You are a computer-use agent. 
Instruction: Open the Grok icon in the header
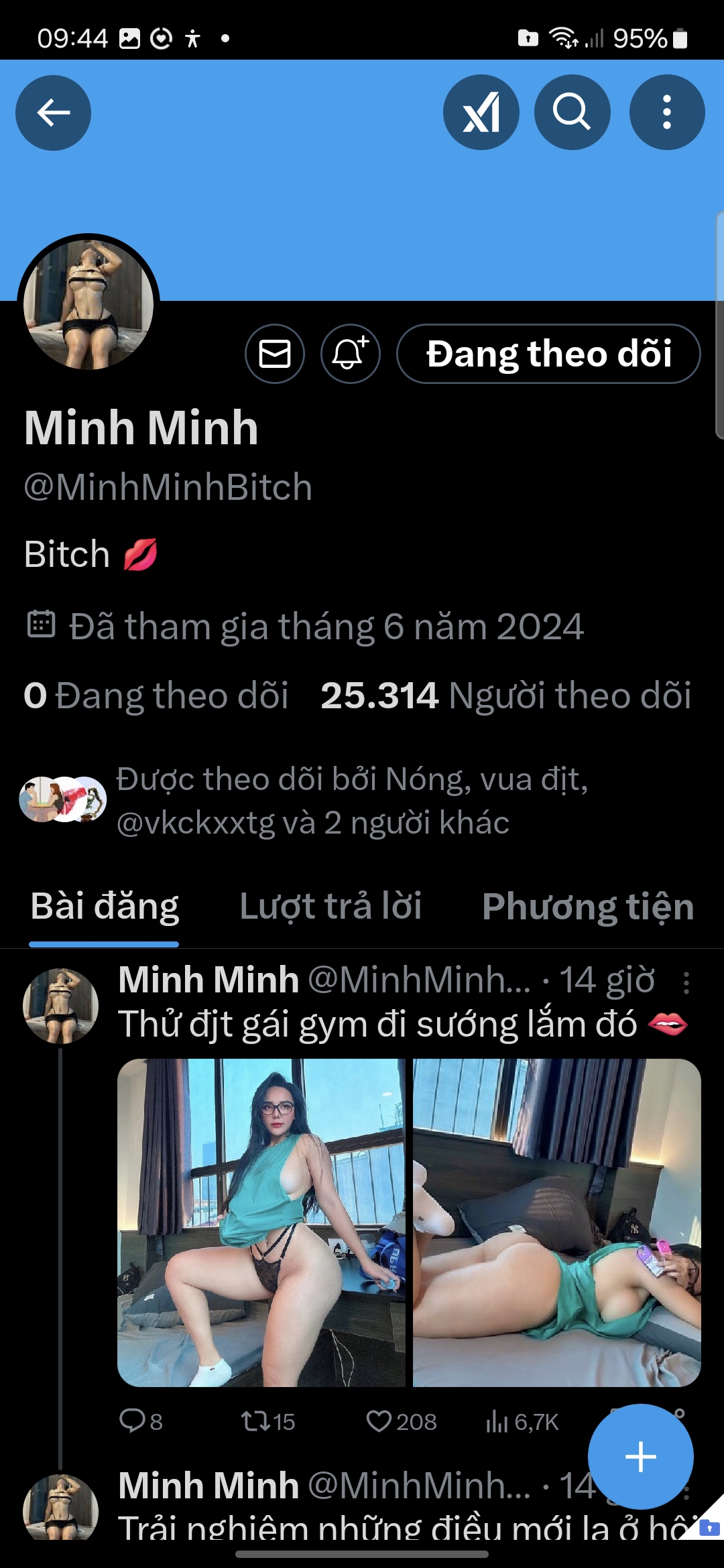click(x=481, y=113)
